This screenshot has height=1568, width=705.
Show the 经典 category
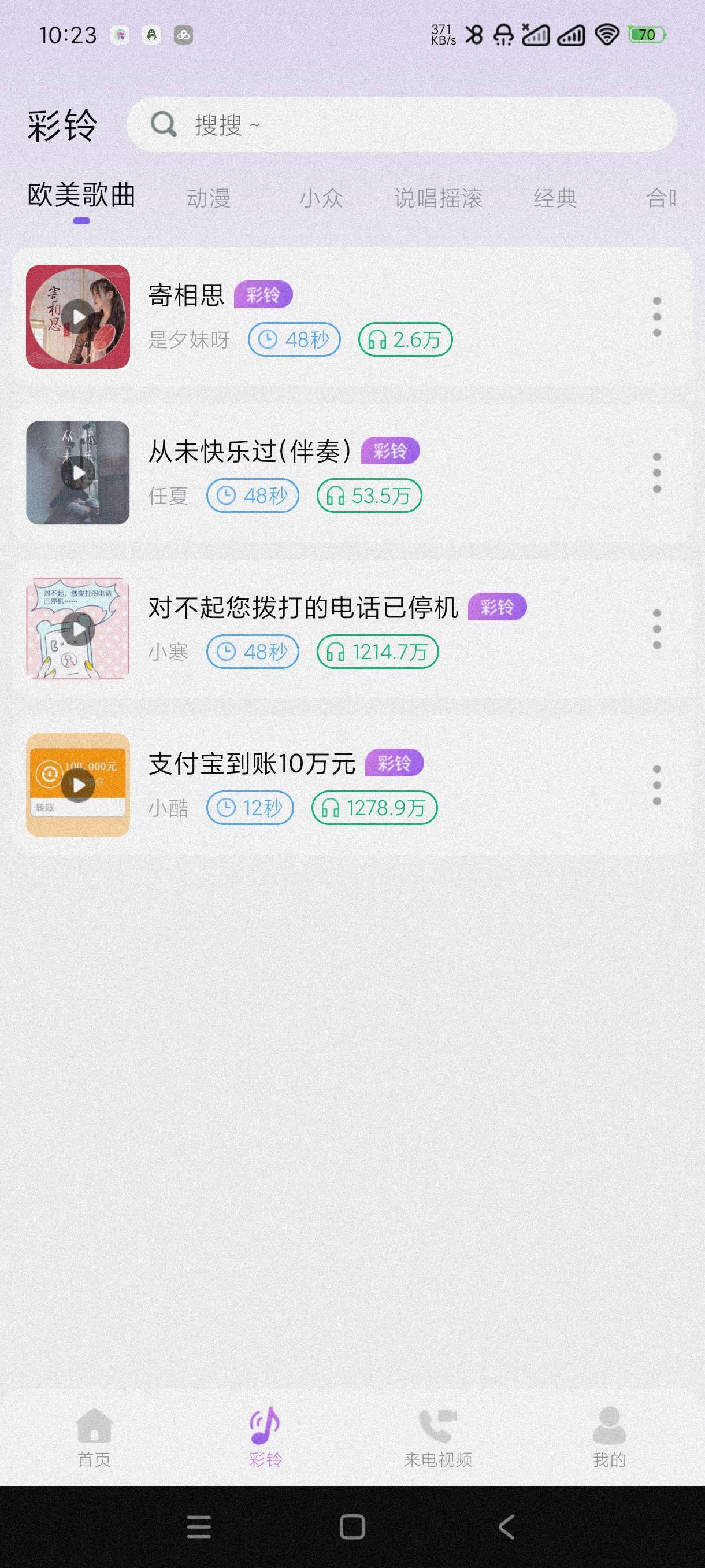coord(555,198)
